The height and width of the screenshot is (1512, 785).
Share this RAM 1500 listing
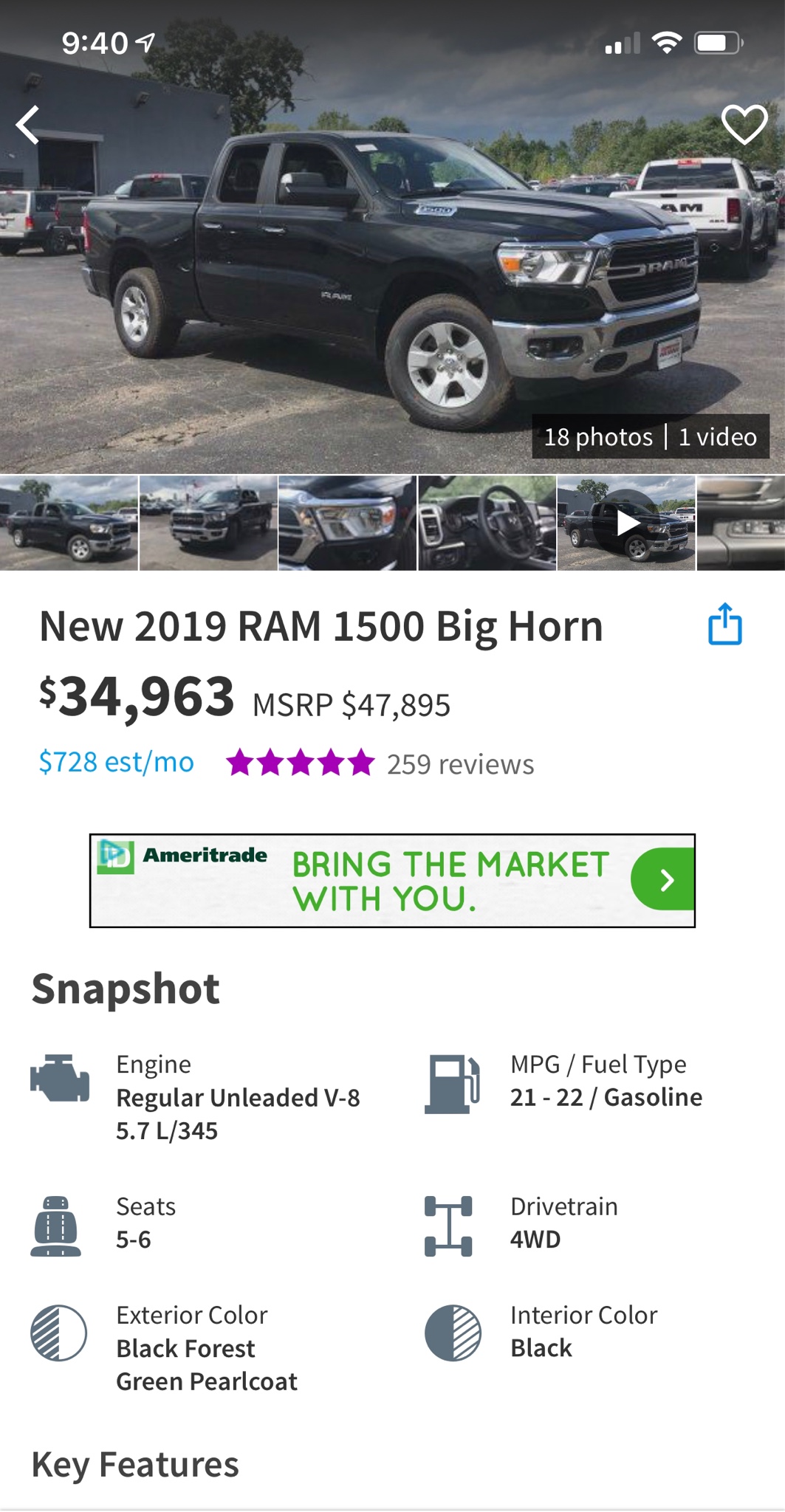tap(724, 625)
